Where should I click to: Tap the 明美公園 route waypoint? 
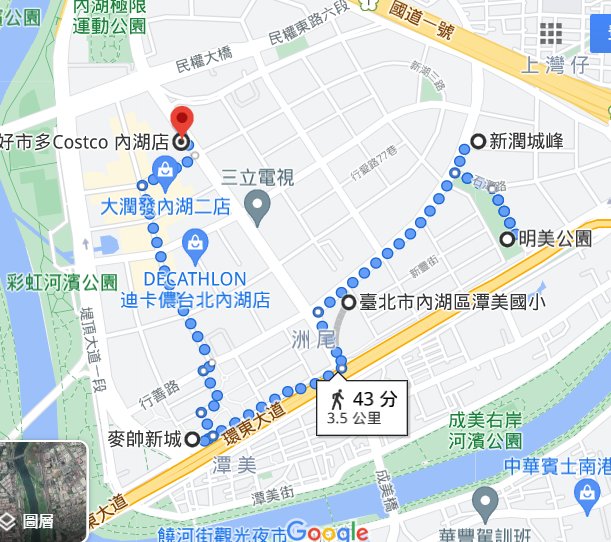pyautogui.click(x=508, y=239)
